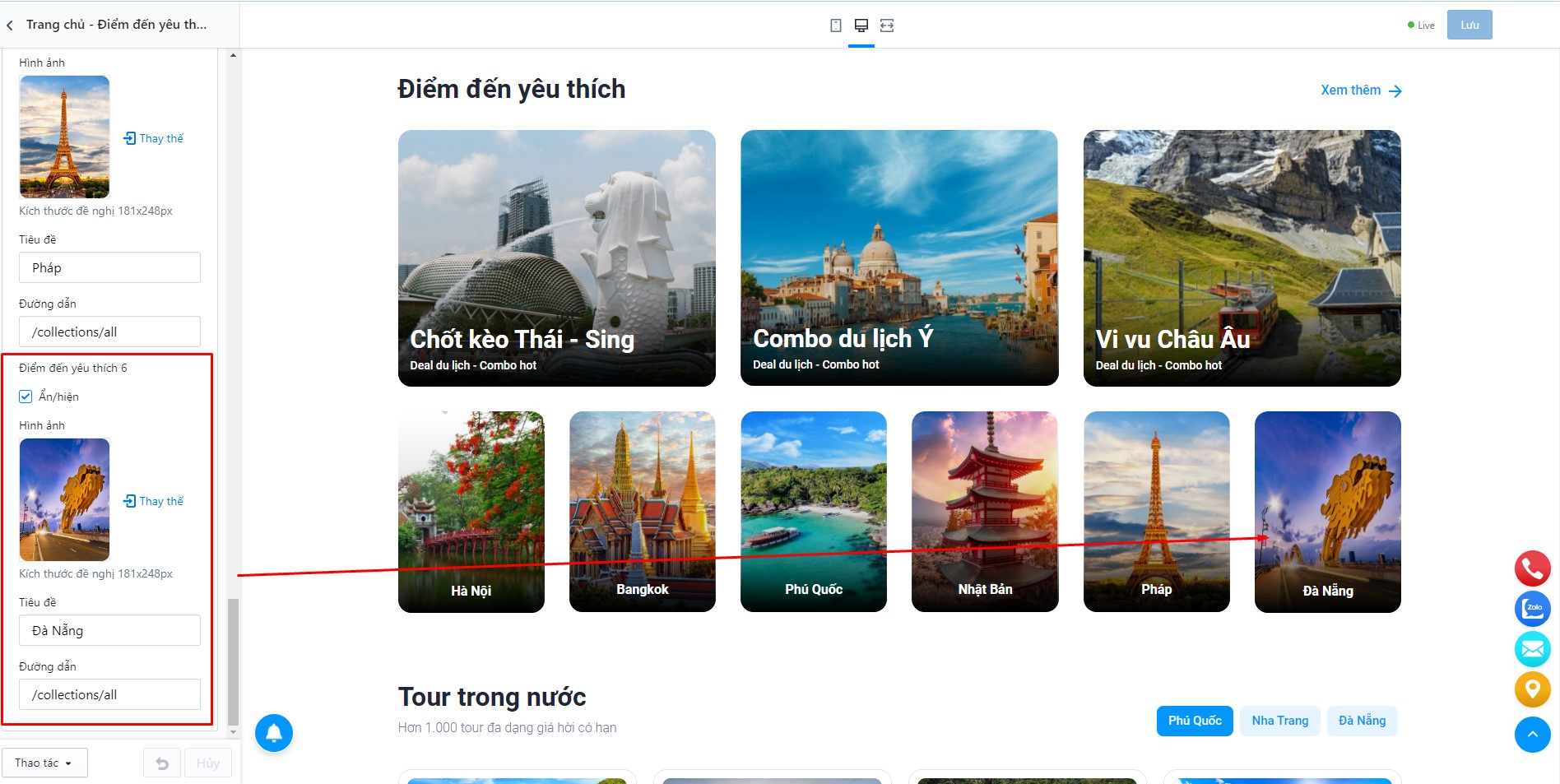
Task: Toggle Ẩn/hiện checkbox for destination 6
Action: (x=26, y=397)
